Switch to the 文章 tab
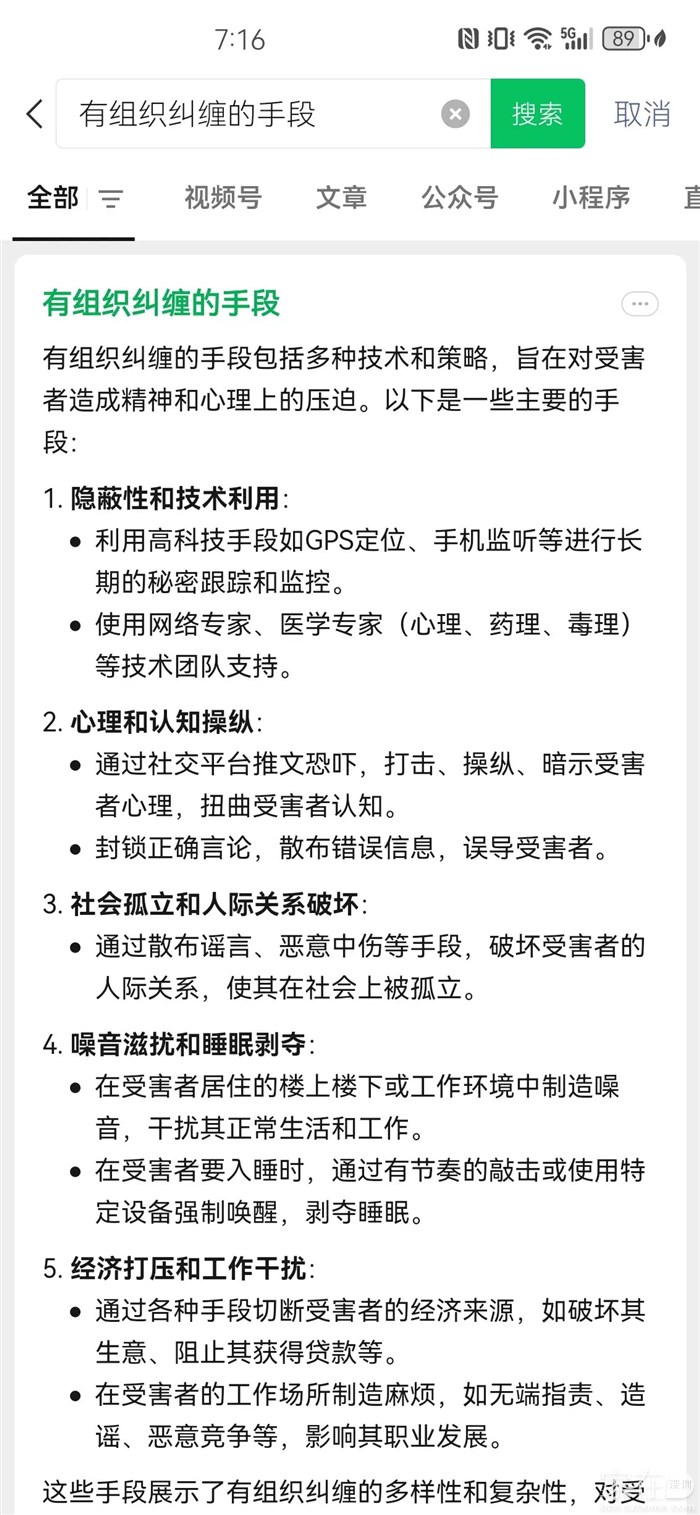 [x=341, y=198]
